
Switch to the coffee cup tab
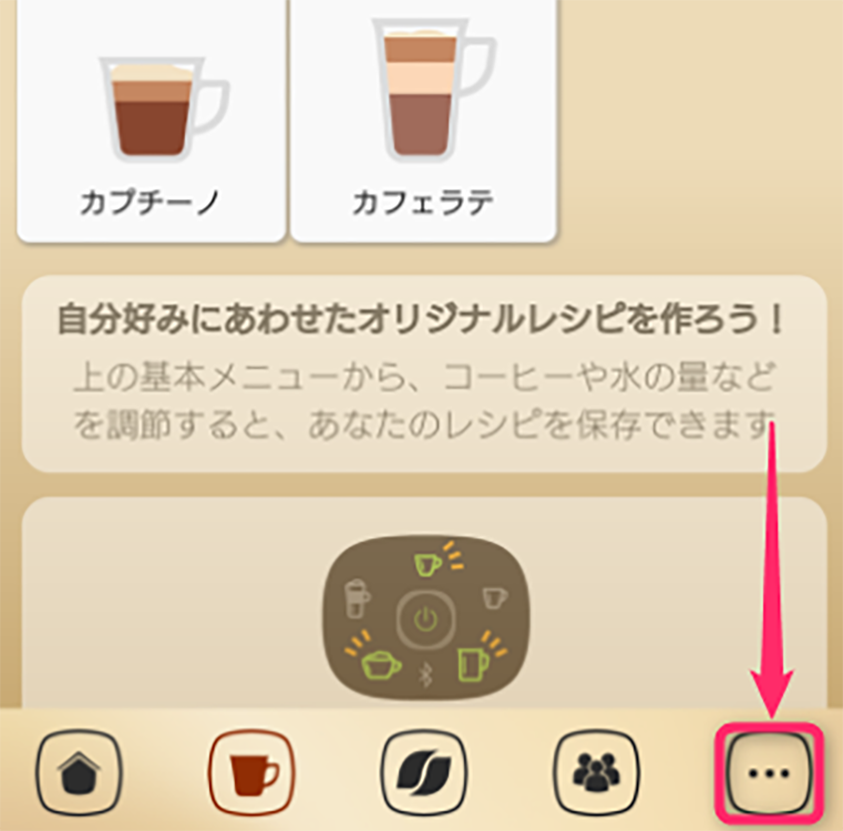(252, 773)
